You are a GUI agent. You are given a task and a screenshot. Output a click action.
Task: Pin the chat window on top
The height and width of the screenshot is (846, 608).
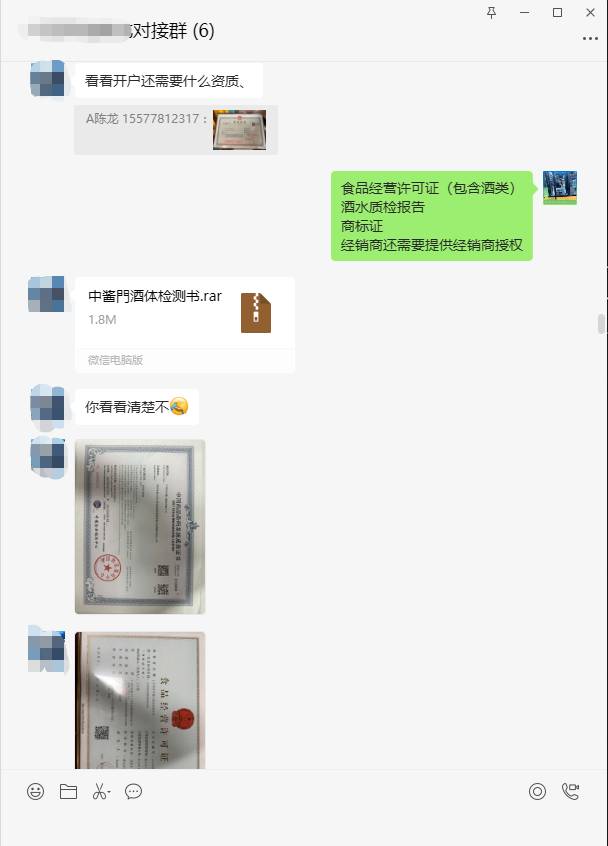tap(491, 12)
